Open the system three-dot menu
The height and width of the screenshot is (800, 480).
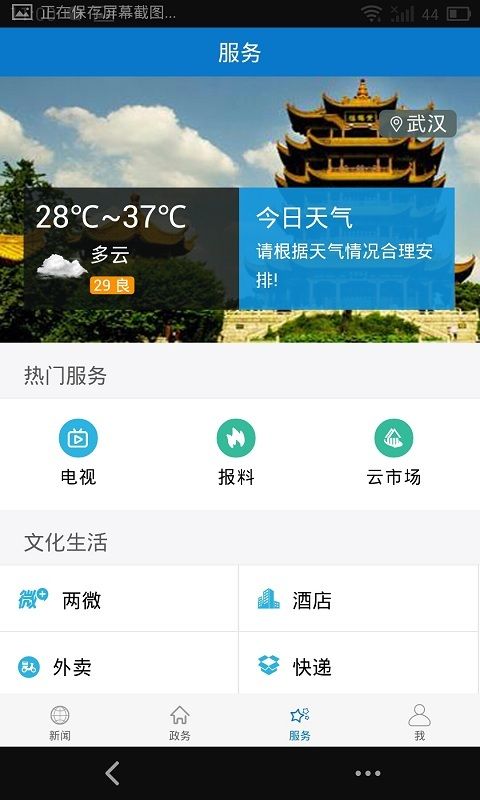368,773
